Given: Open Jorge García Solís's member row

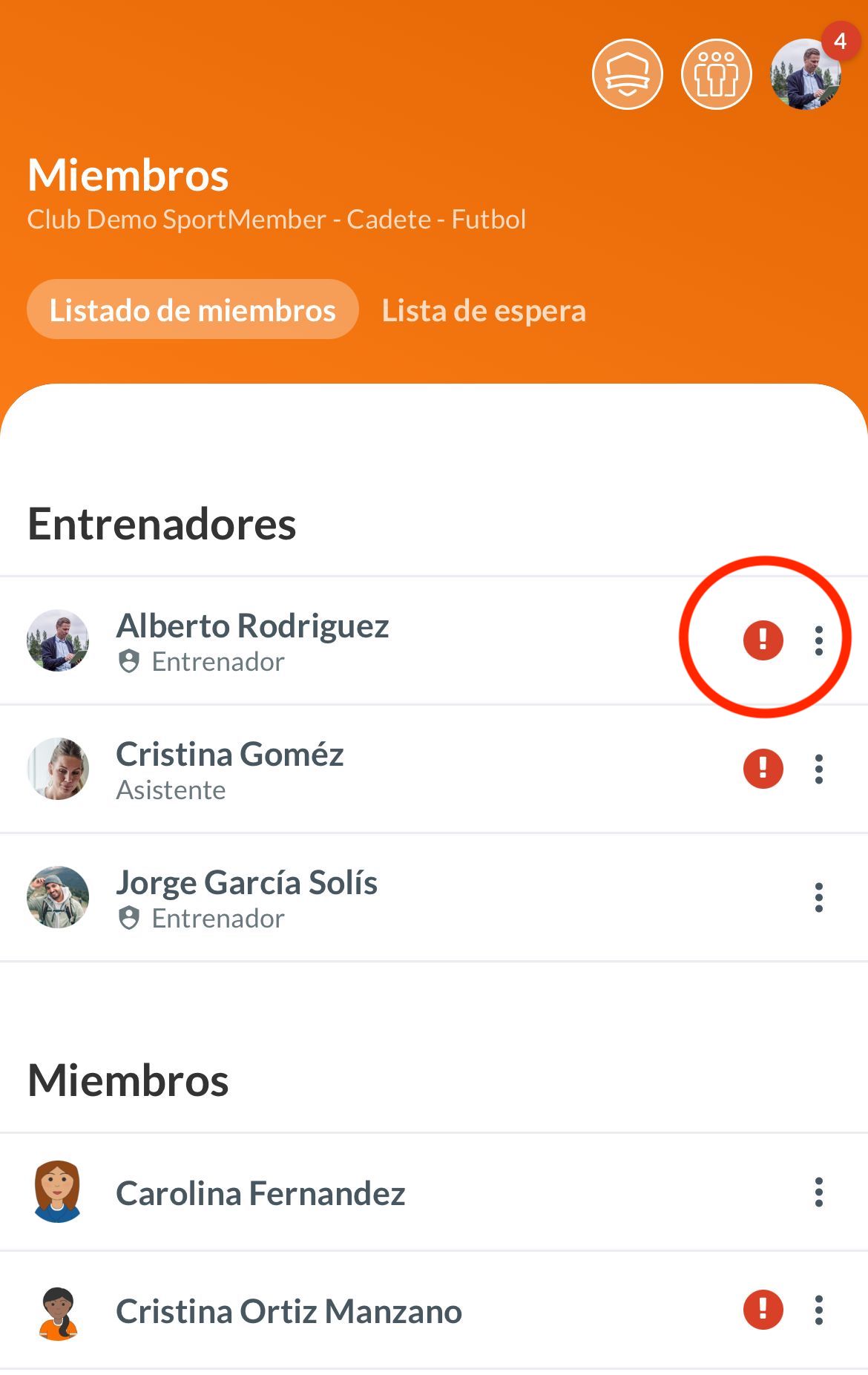Looking at the screenshot, I should 246,898.
